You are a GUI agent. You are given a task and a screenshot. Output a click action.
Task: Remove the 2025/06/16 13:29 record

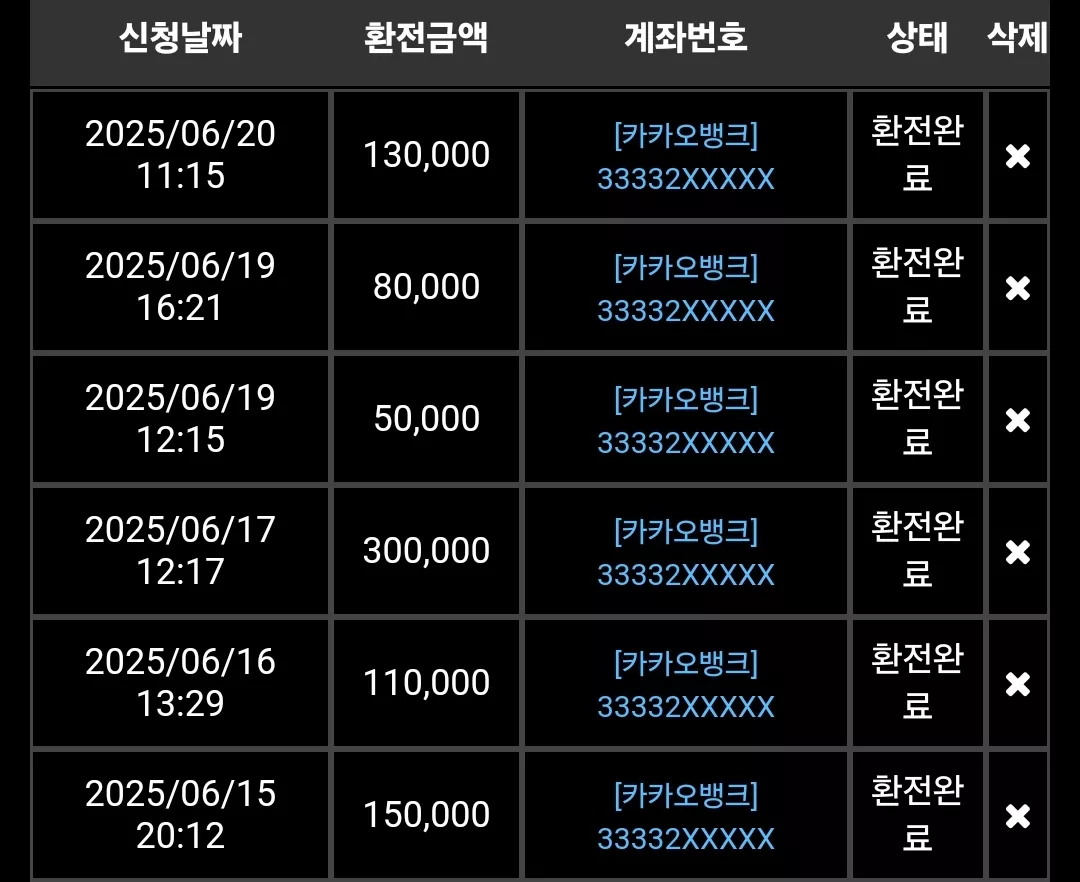click(x=1017, y=684)
